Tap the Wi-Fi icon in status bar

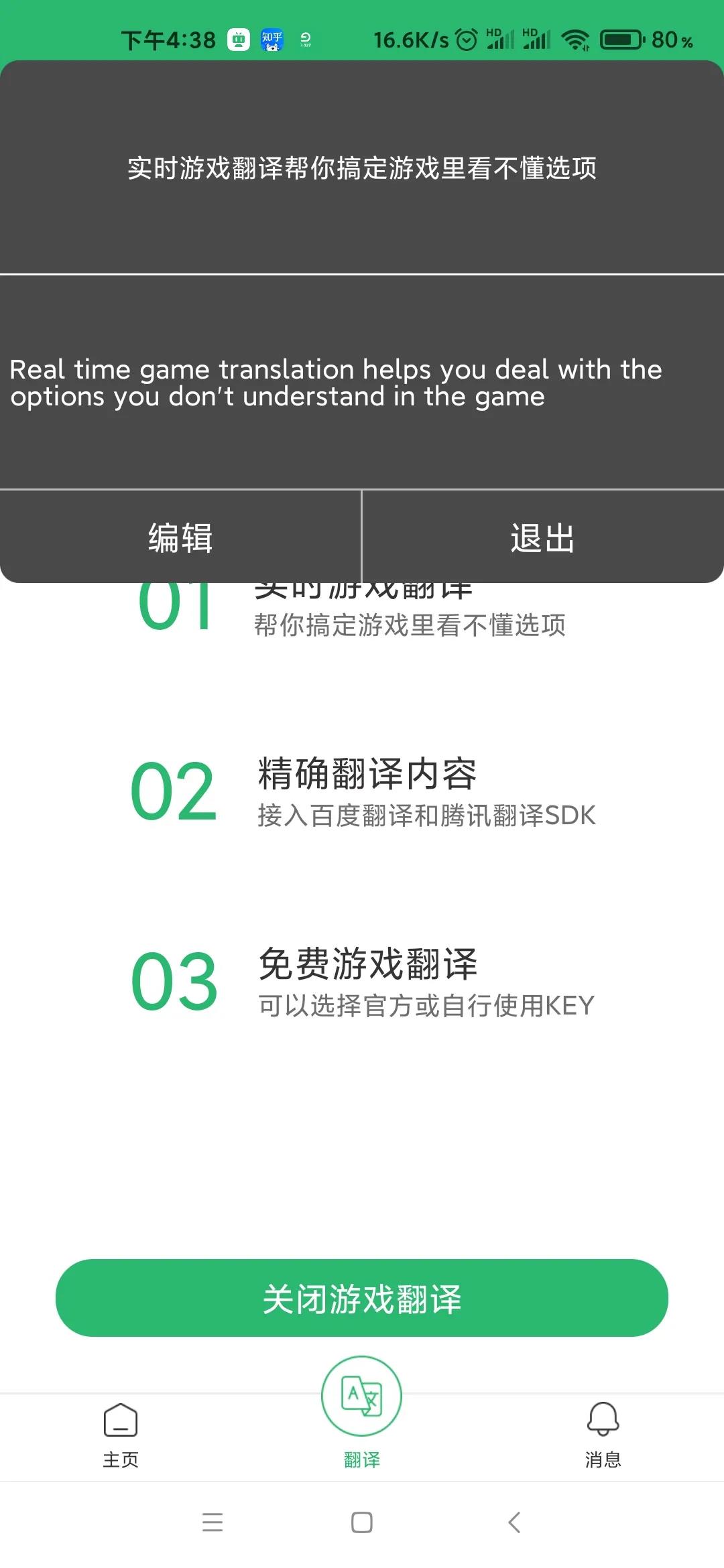click(x=573, y=40)
